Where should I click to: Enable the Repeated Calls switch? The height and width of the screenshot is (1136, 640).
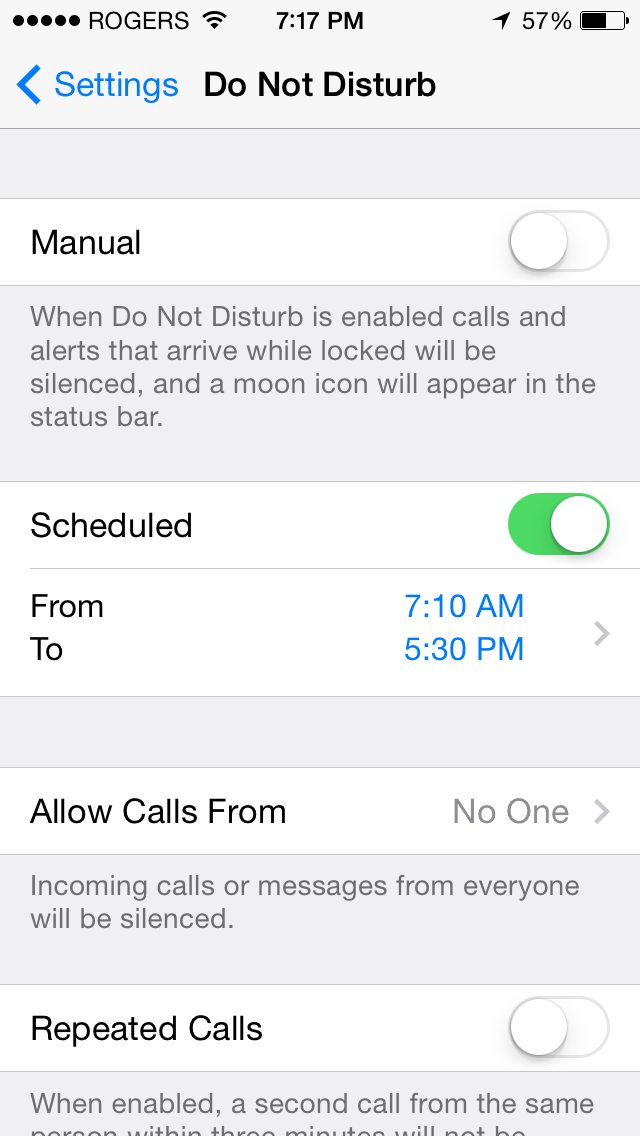coord(558,1028)
